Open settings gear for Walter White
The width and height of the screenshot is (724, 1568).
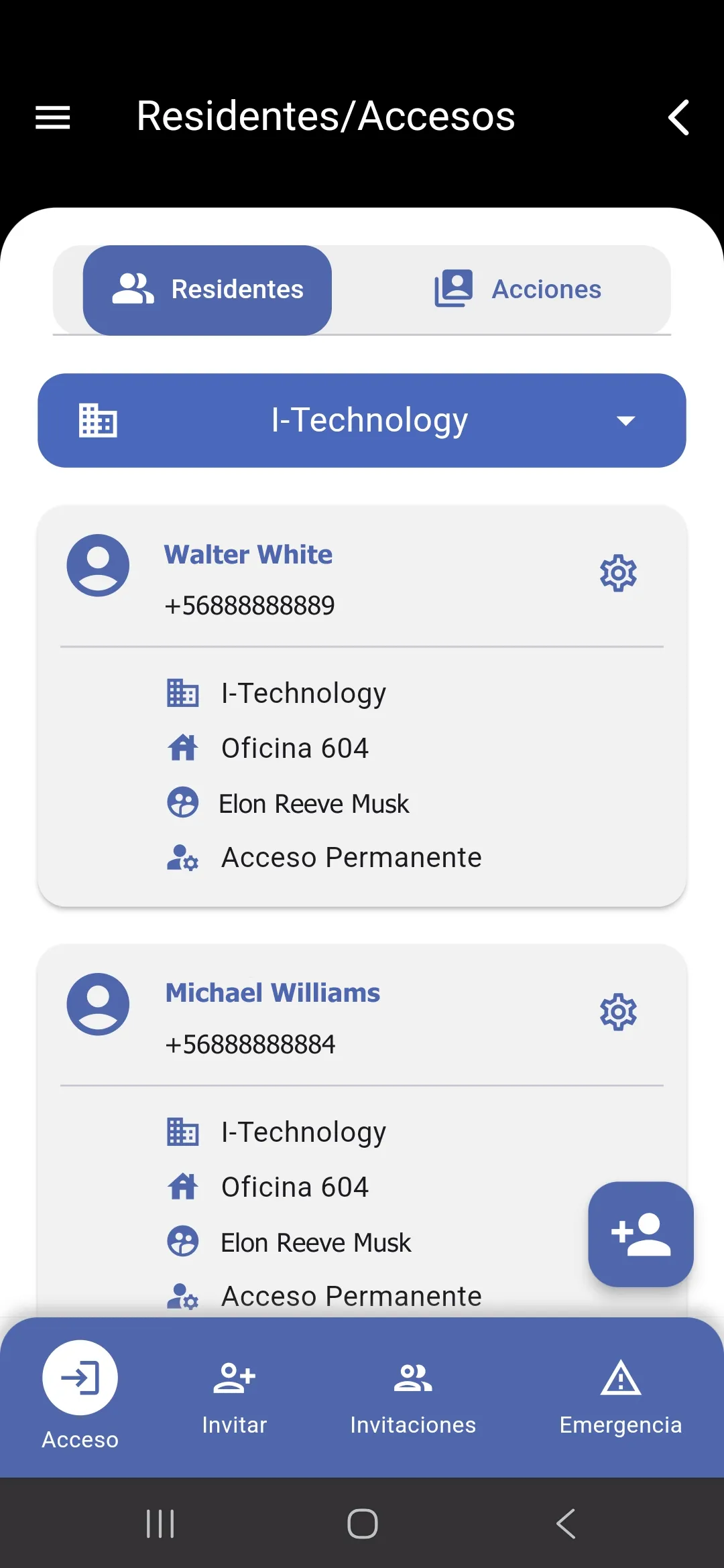(x=617, y=573)
